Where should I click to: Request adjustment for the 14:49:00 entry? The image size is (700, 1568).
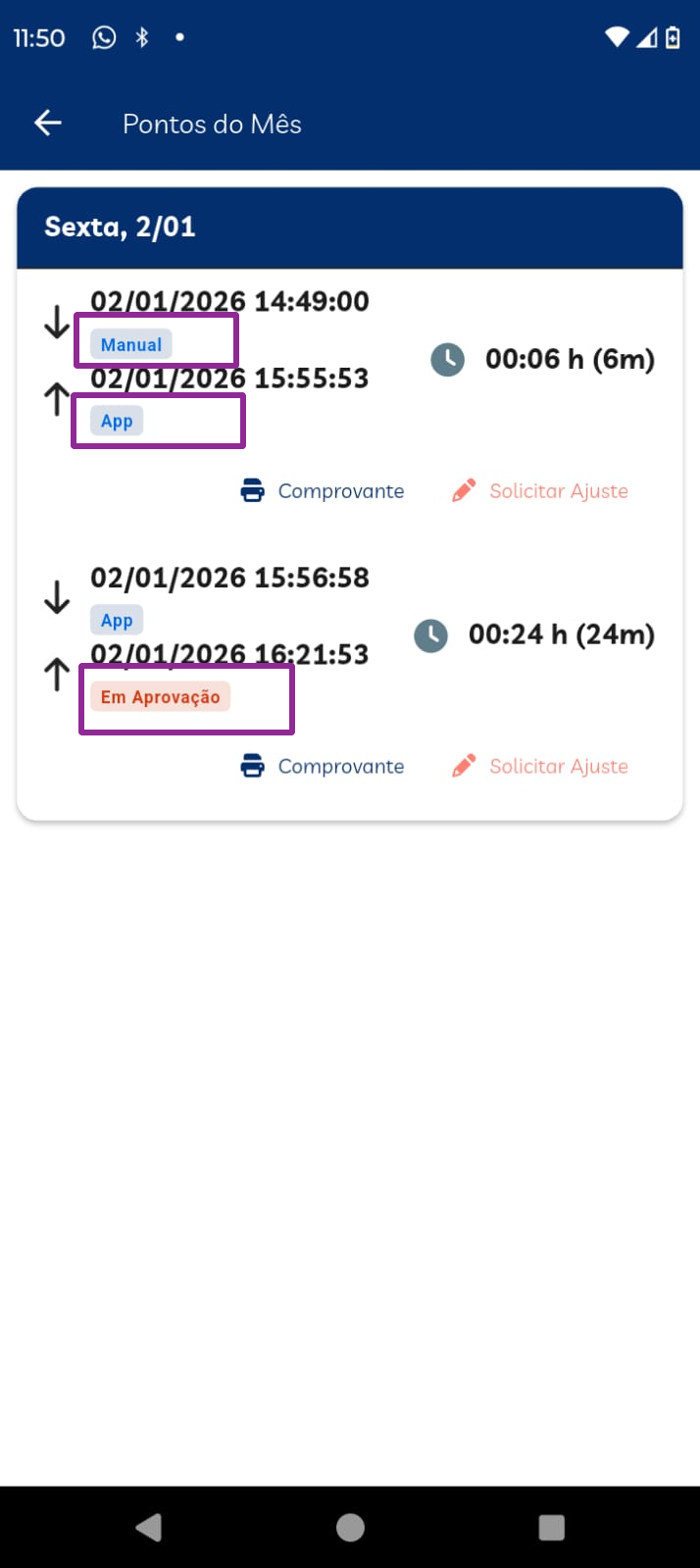(540, 490)
